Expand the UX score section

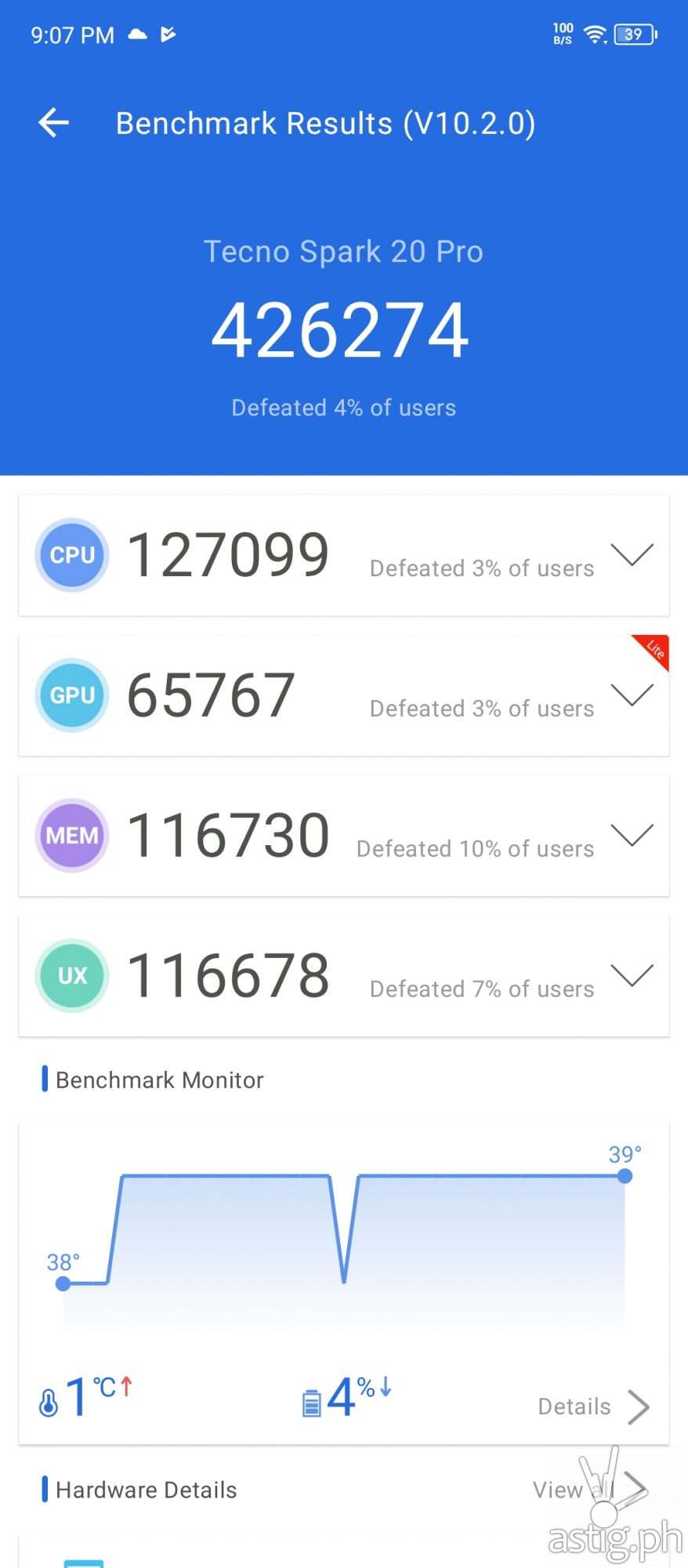click(632, 975)
